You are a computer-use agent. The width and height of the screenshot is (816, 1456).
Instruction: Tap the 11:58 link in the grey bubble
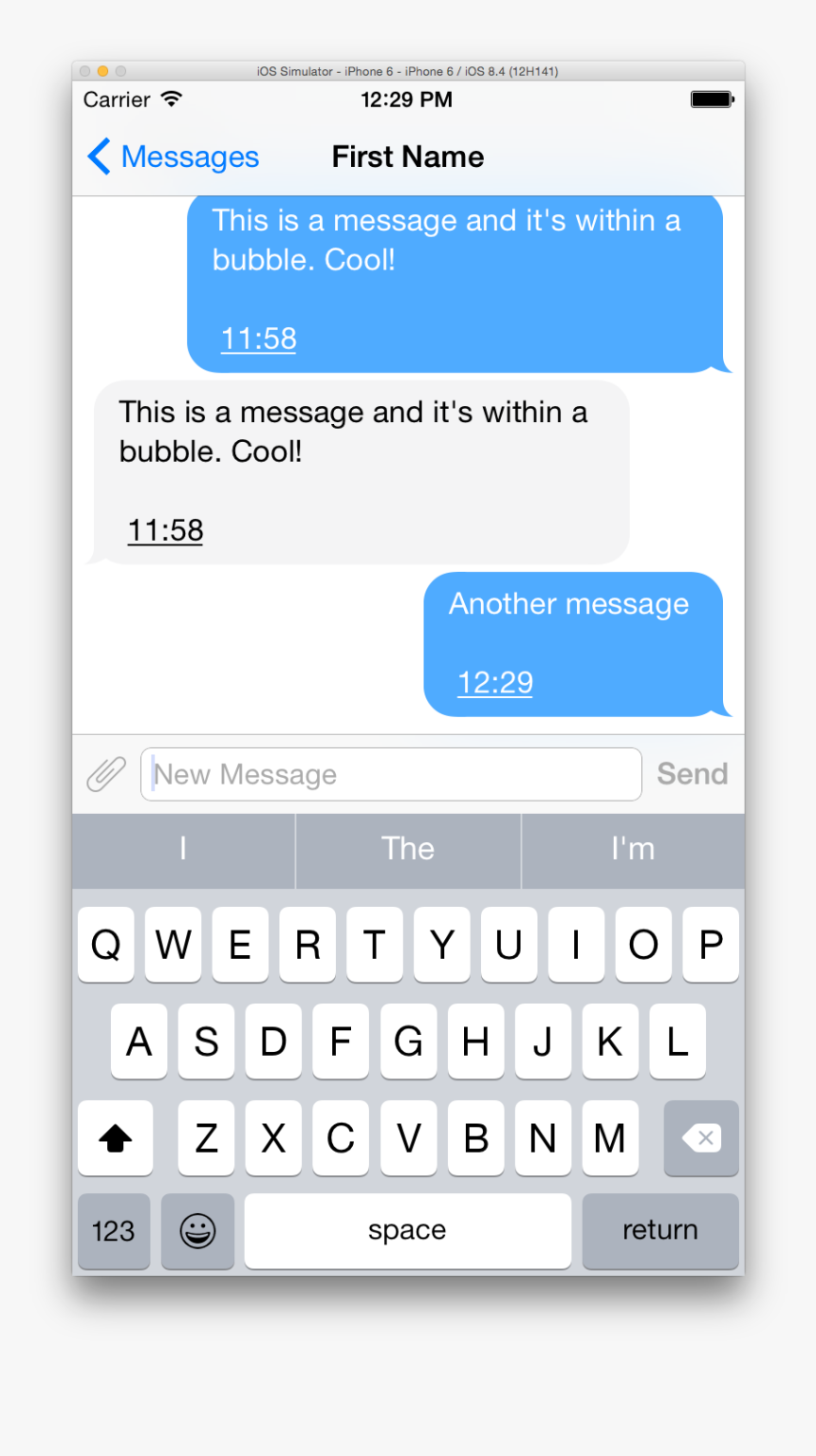pyautogui.click(x=165, y=530)
